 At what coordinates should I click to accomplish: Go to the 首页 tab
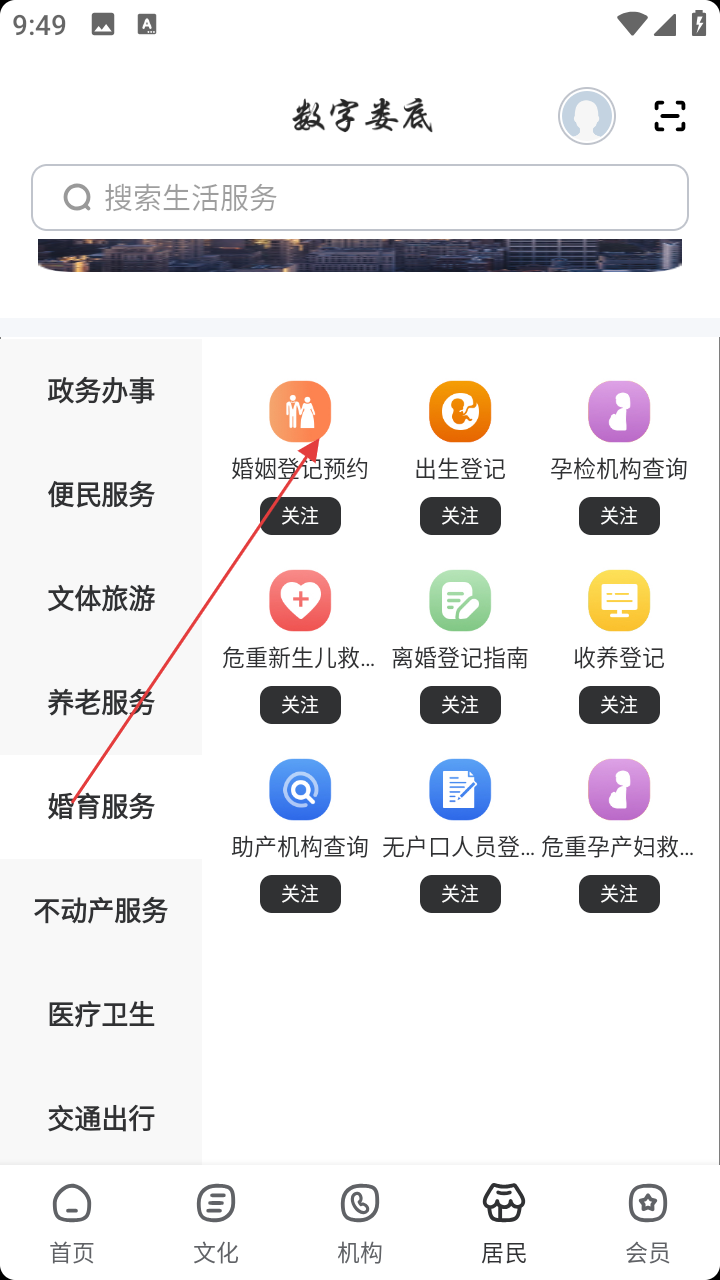point(72,1222)
